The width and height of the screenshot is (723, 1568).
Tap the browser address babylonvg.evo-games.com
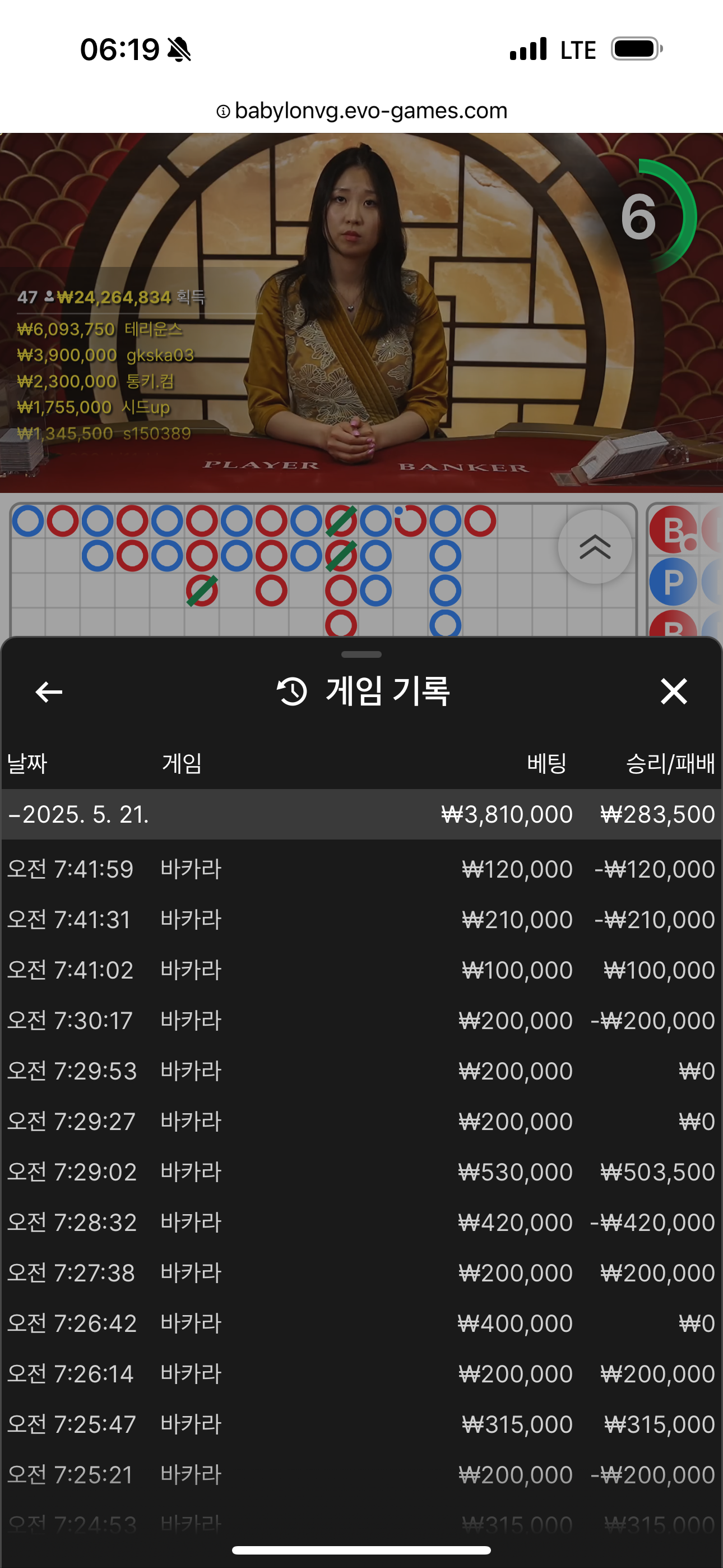[361, 111]
